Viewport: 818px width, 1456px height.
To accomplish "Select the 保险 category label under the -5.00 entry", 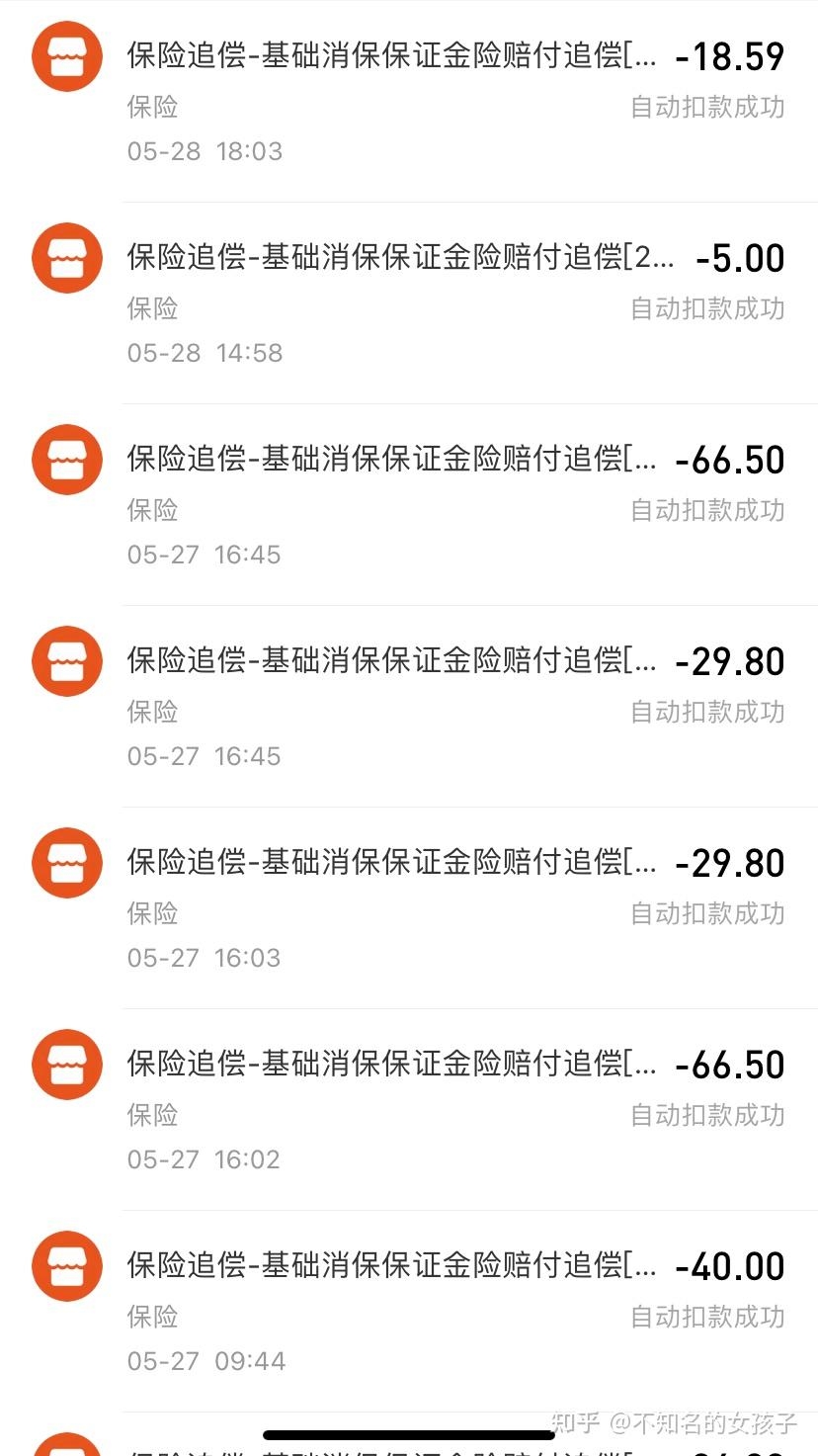I will click(152, 309).
